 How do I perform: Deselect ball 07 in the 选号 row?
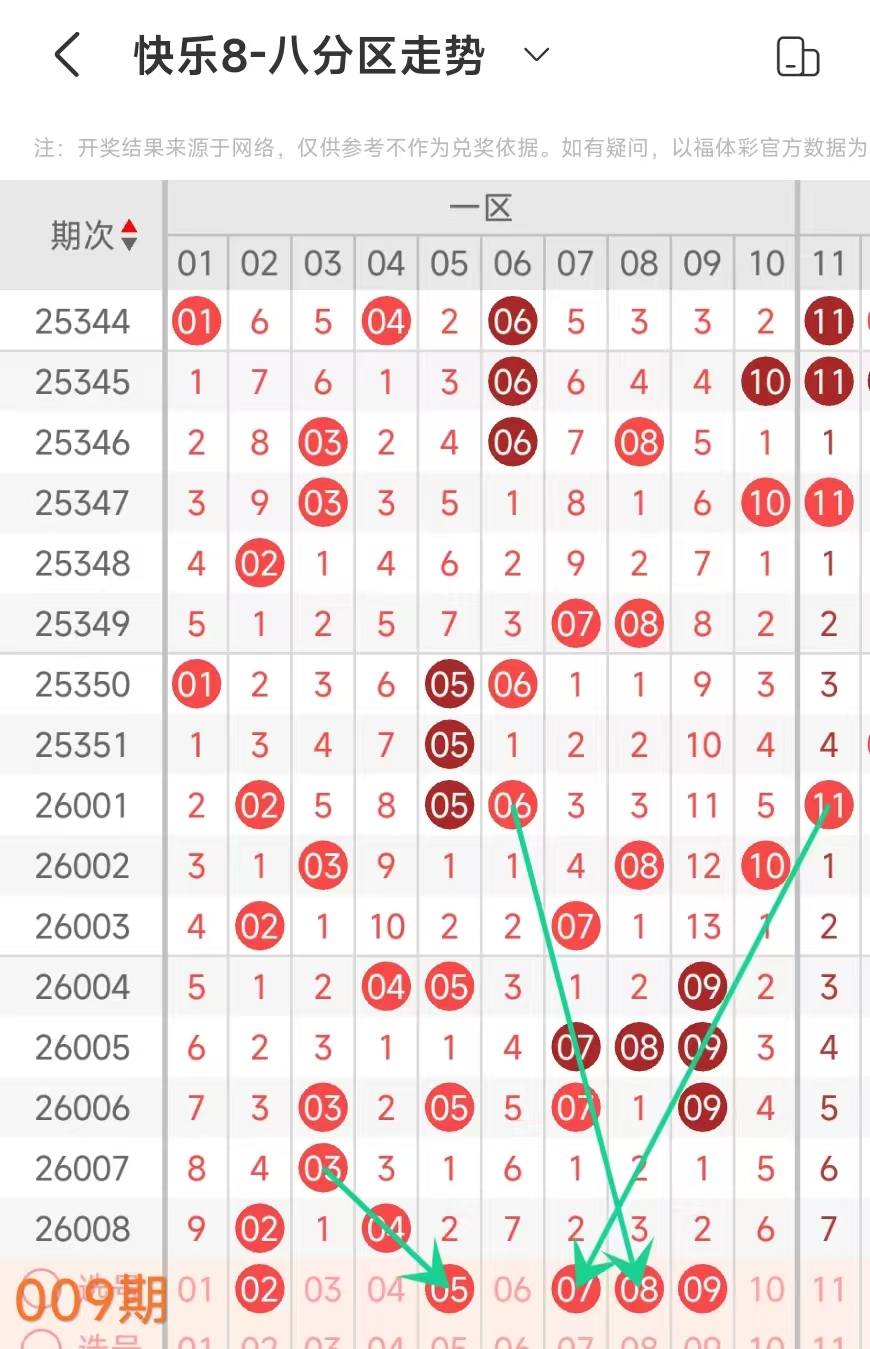(x=575, y=1290)
